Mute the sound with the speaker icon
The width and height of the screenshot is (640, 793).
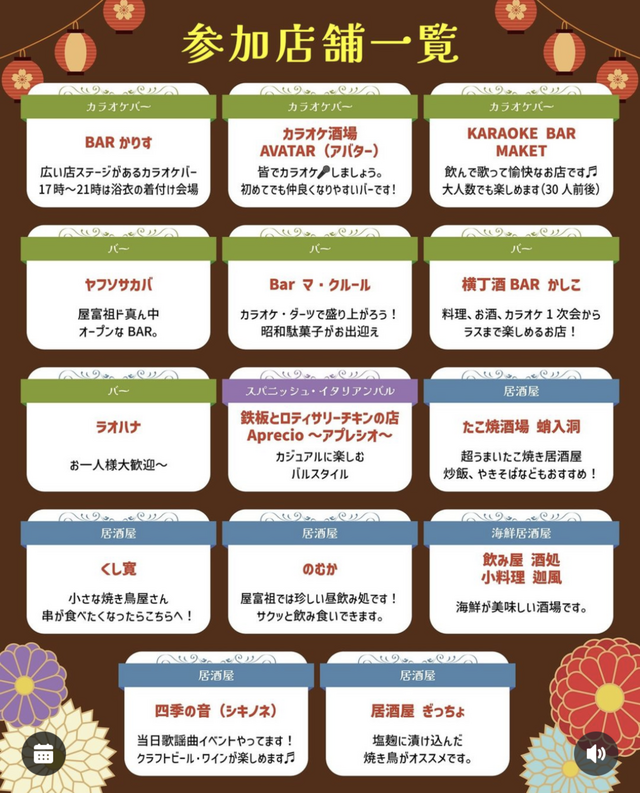(x=596, y=753)
